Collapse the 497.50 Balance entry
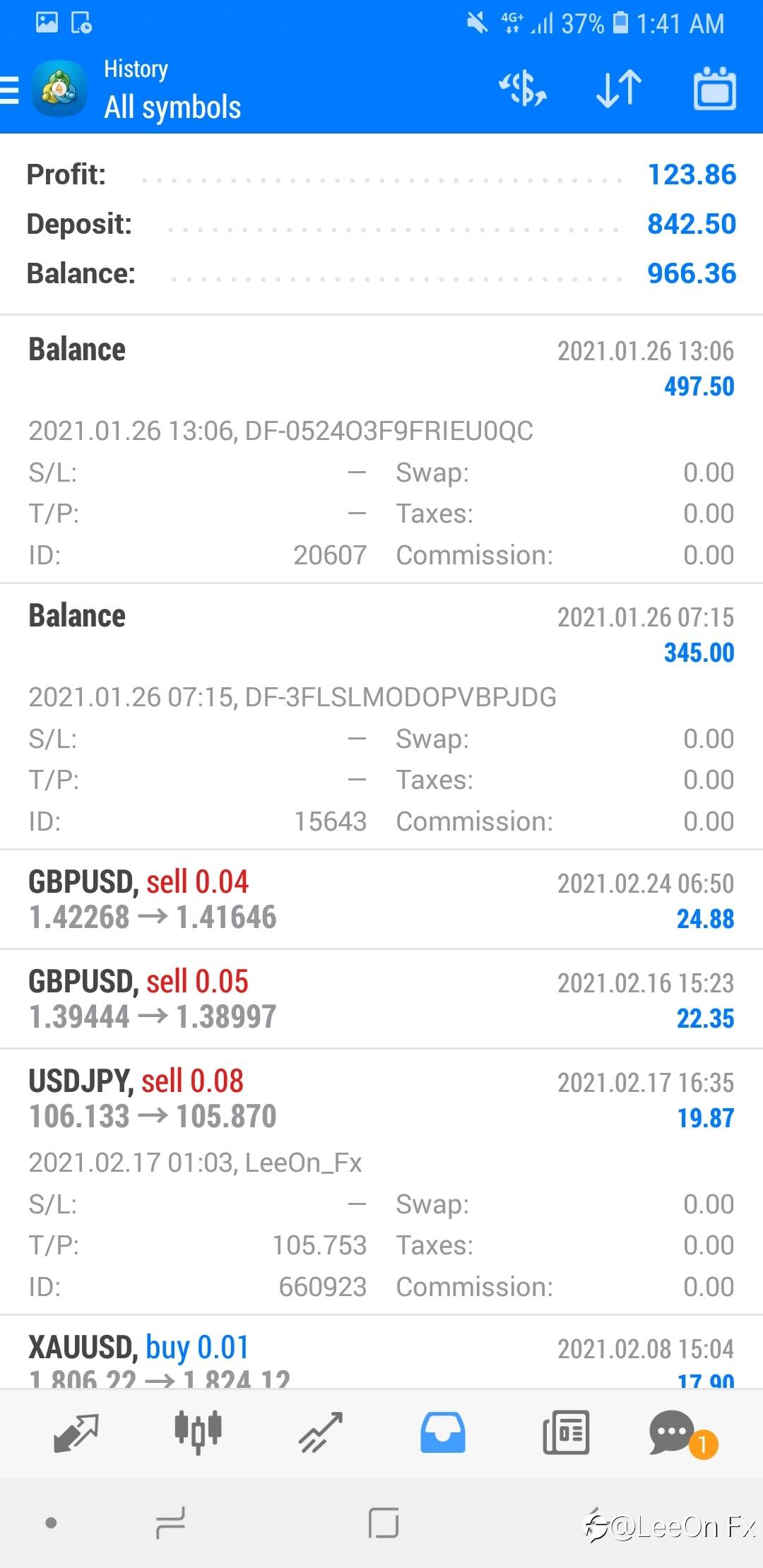 pyautogui.click(x=381, y=449)
